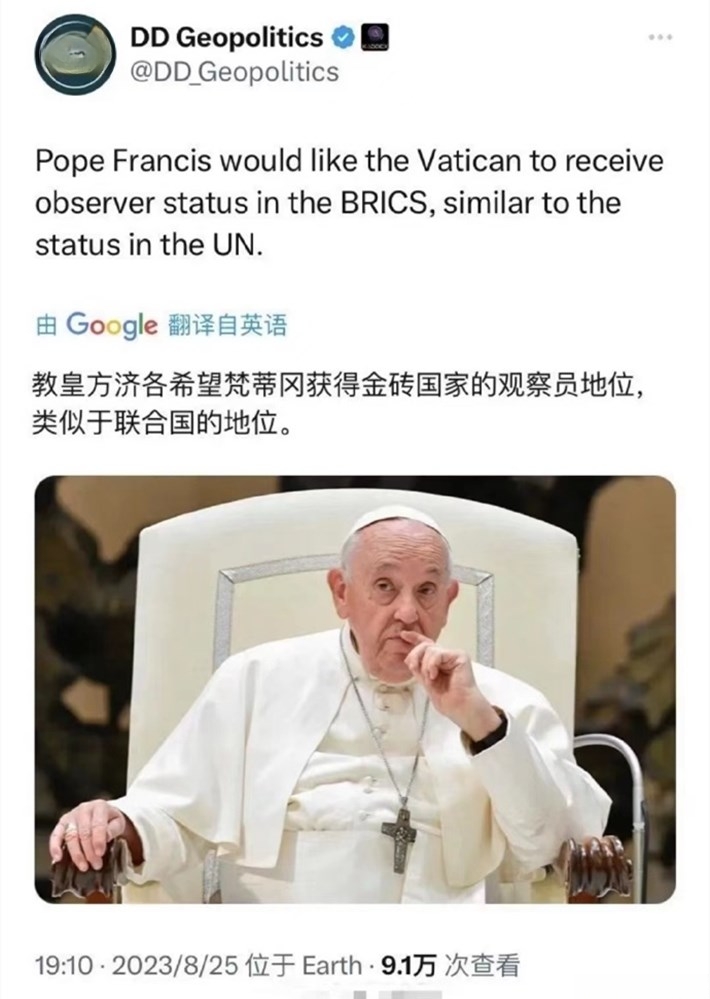
Task: Open the attached Pope Francis photo
Action: [354, 689]
